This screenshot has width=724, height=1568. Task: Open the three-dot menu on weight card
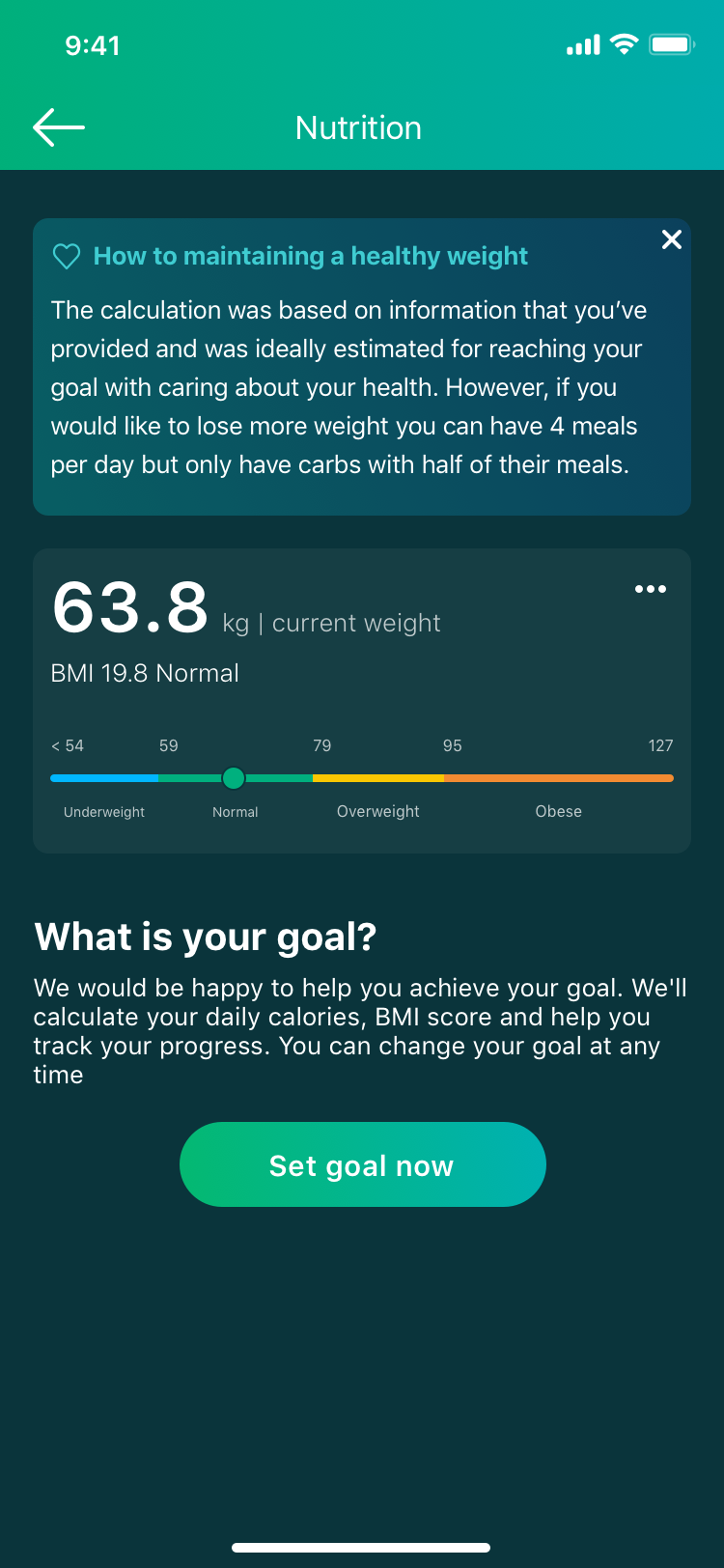coord(651,589)
